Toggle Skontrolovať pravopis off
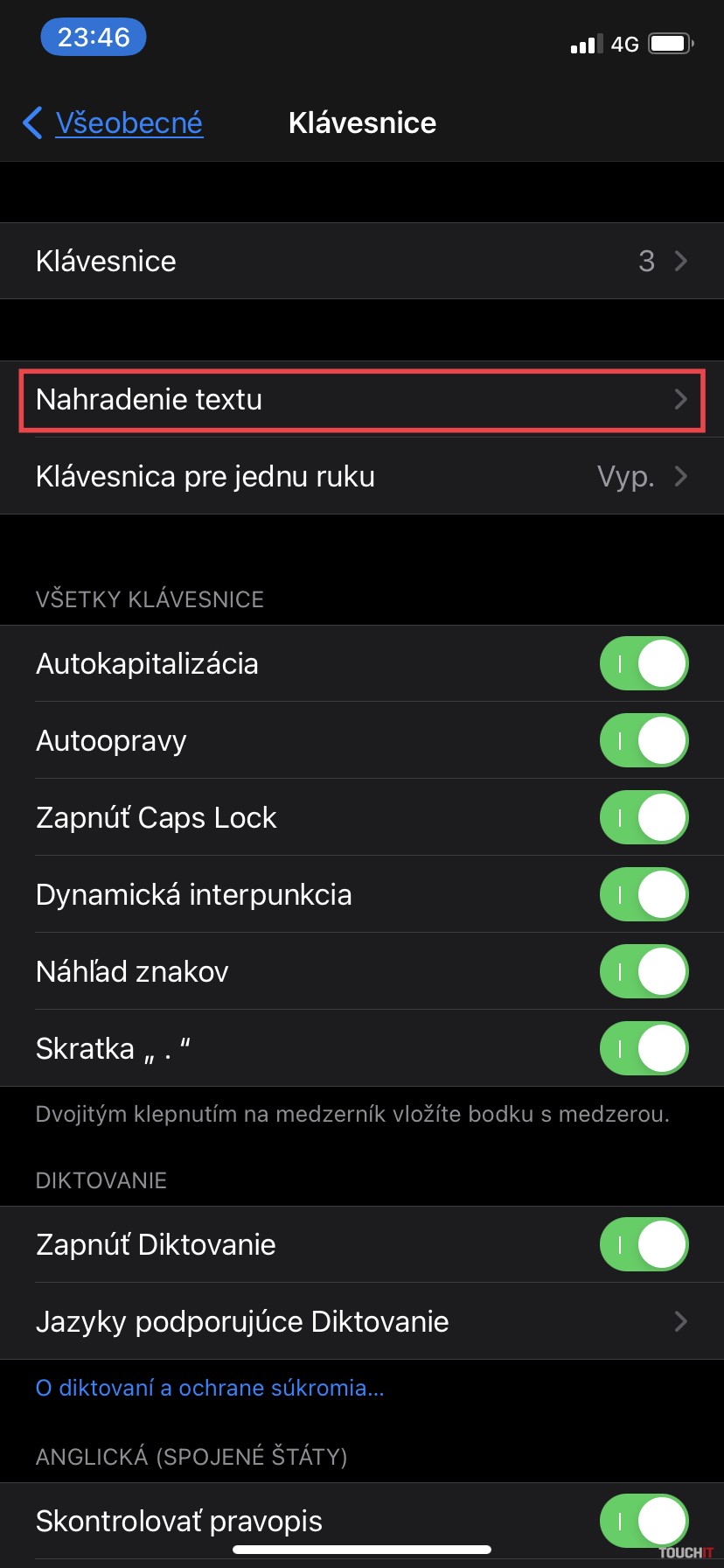 [x=644, y=1521]
